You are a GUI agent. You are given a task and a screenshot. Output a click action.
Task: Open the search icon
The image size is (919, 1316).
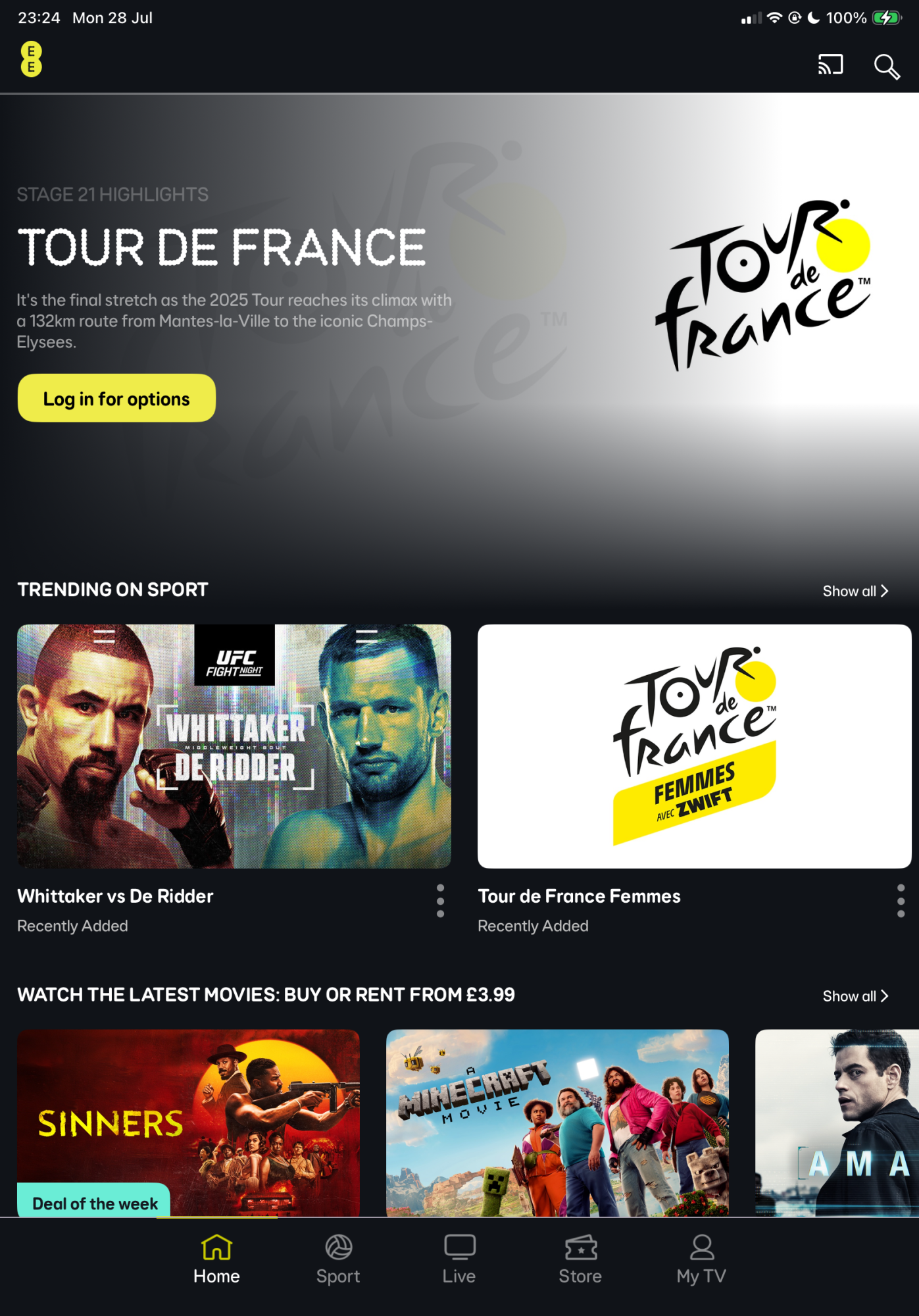coord(886,66)
